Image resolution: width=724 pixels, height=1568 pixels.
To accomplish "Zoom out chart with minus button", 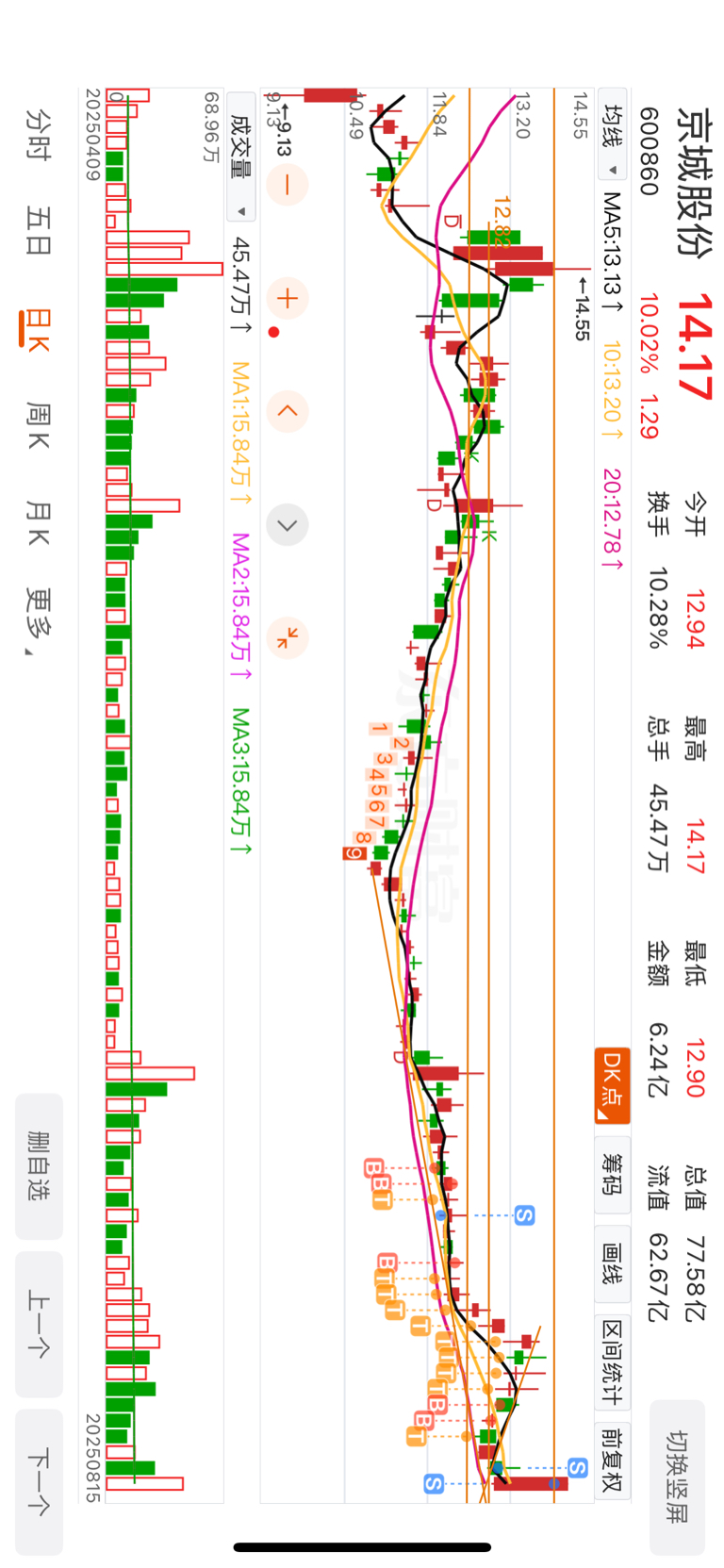I will (288, 183).
